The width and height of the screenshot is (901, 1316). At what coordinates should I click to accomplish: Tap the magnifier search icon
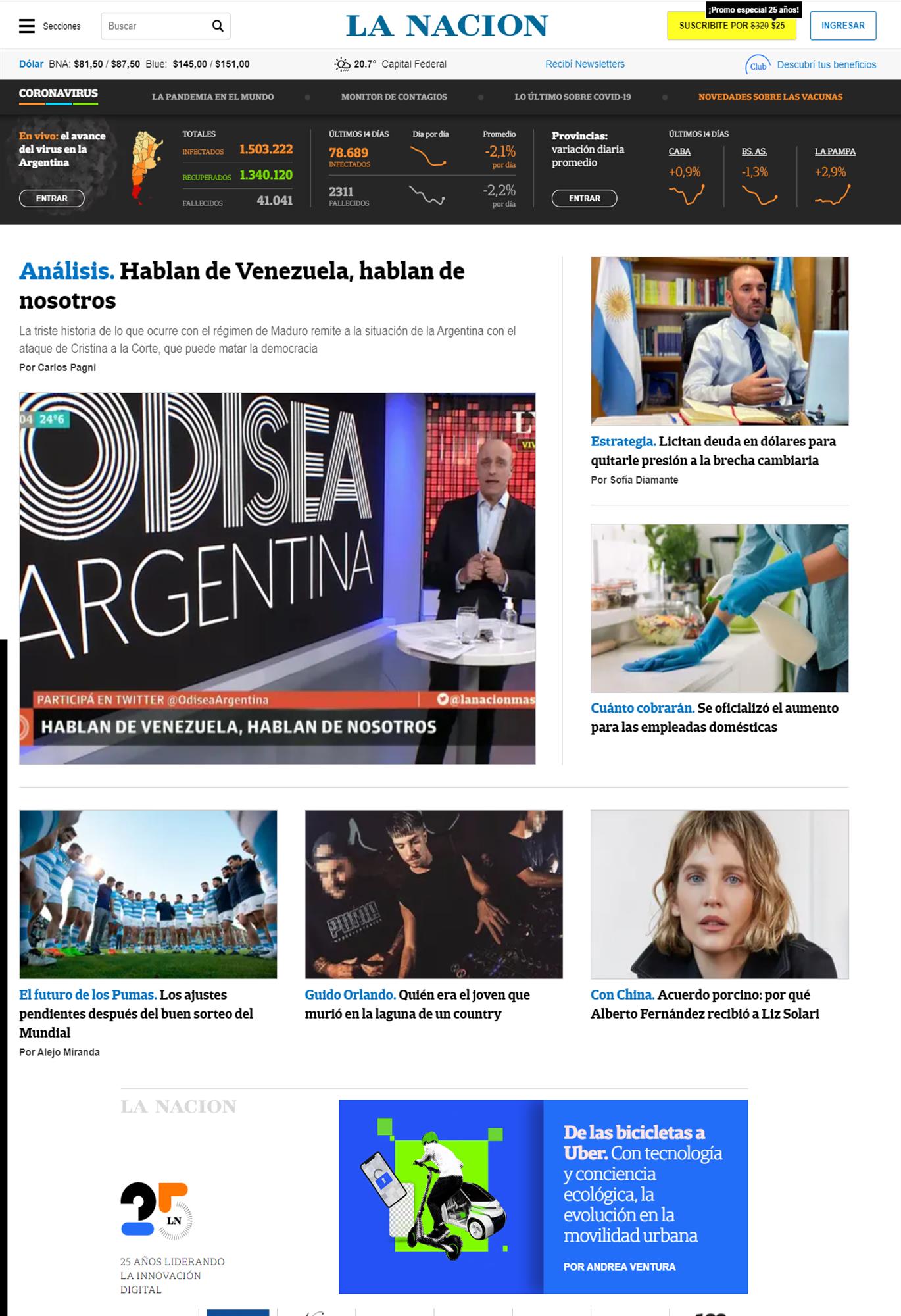218,26
